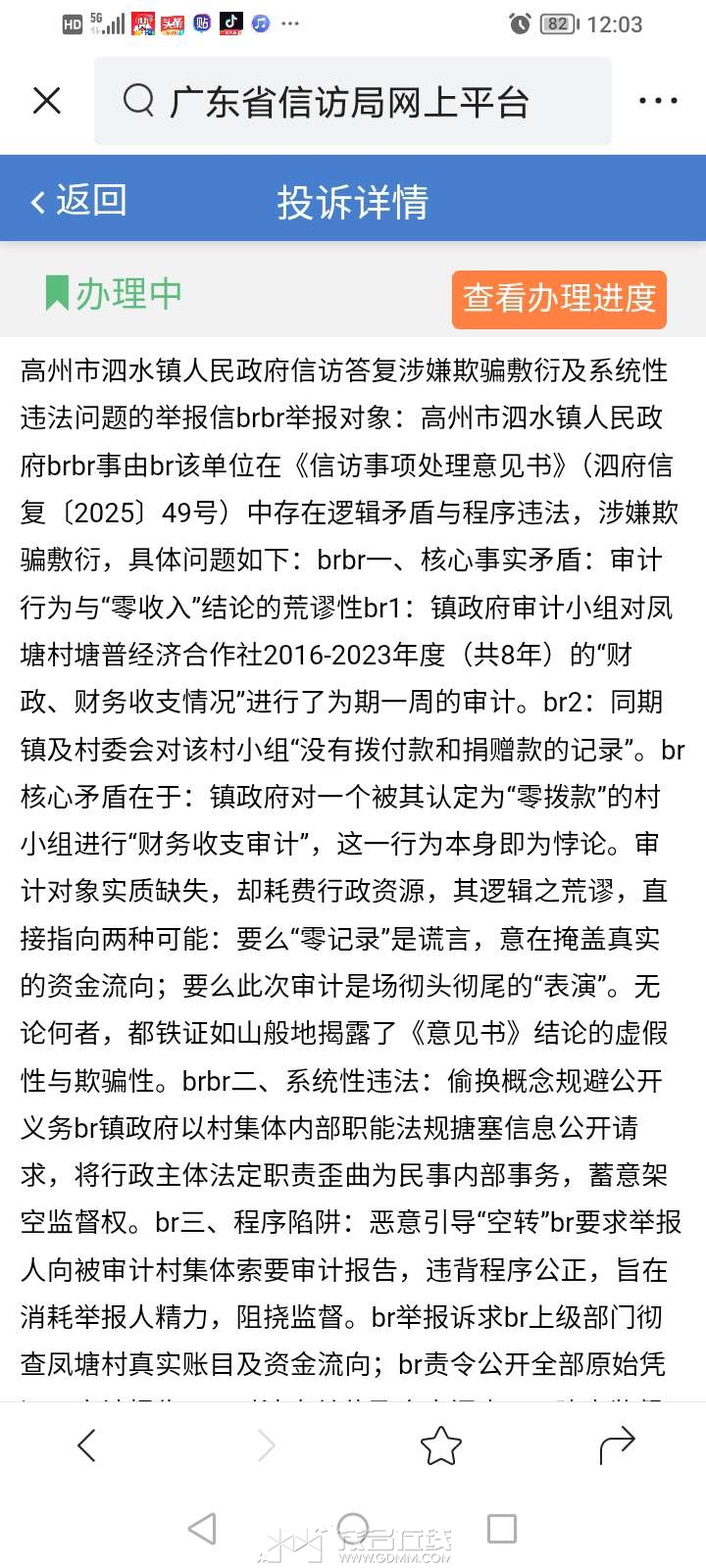This screenshot has width=706, height=1568.
Task: Open recent apps square button
Action: 502,1528
